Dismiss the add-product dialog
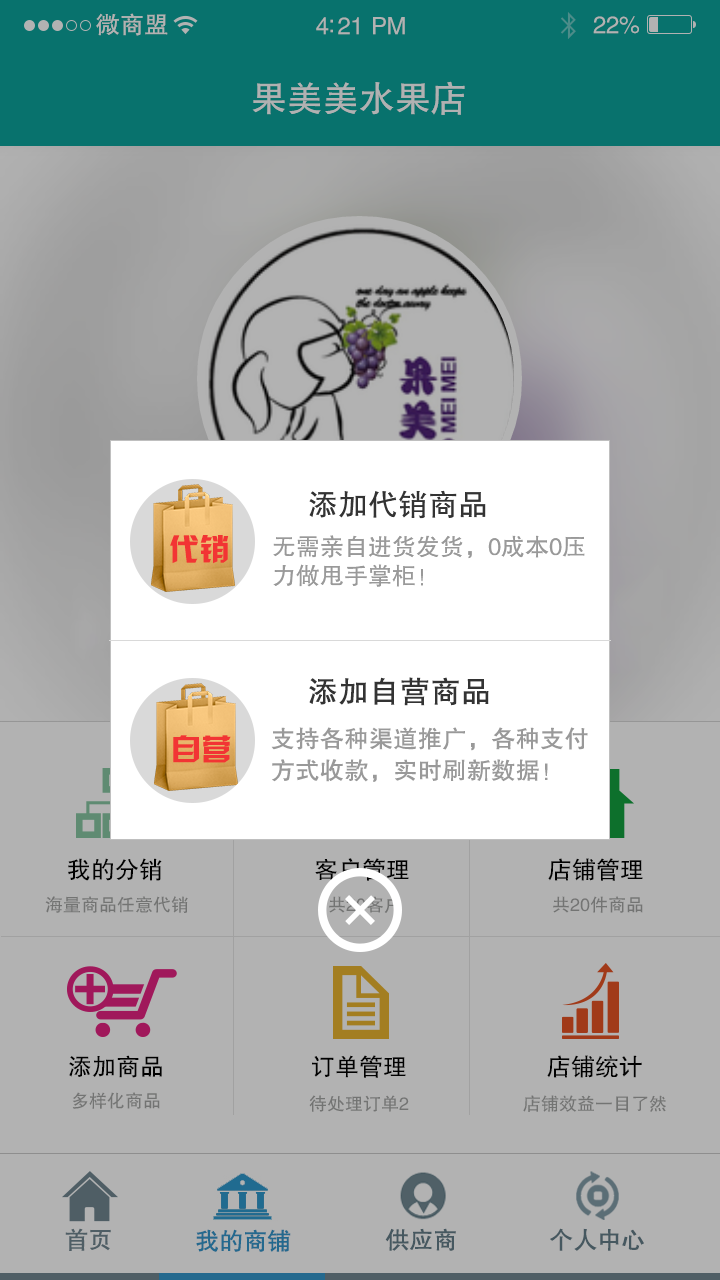The height and width of the screenshot is (1280, 720). point(360,910)
